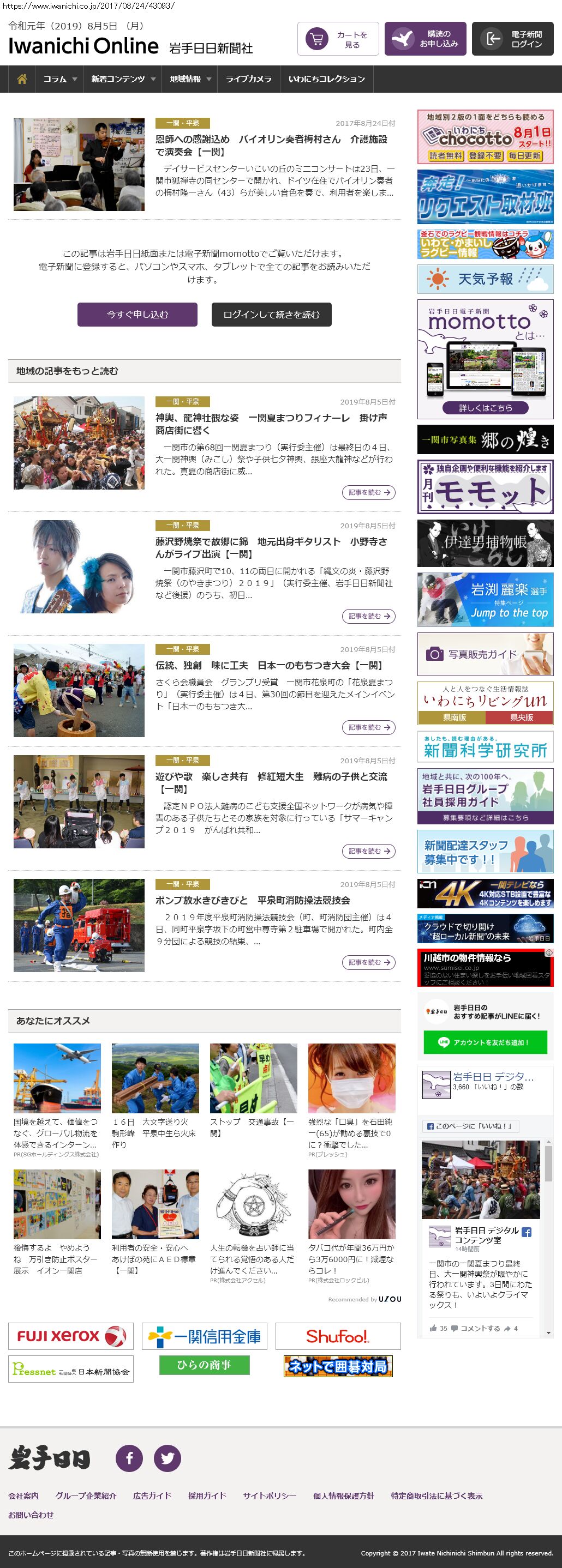Go to the home icon in the navigation bar
Image resolution: width=562 pixels, height=1568 pixels.
pyautogui.click(x=22, y=79)
